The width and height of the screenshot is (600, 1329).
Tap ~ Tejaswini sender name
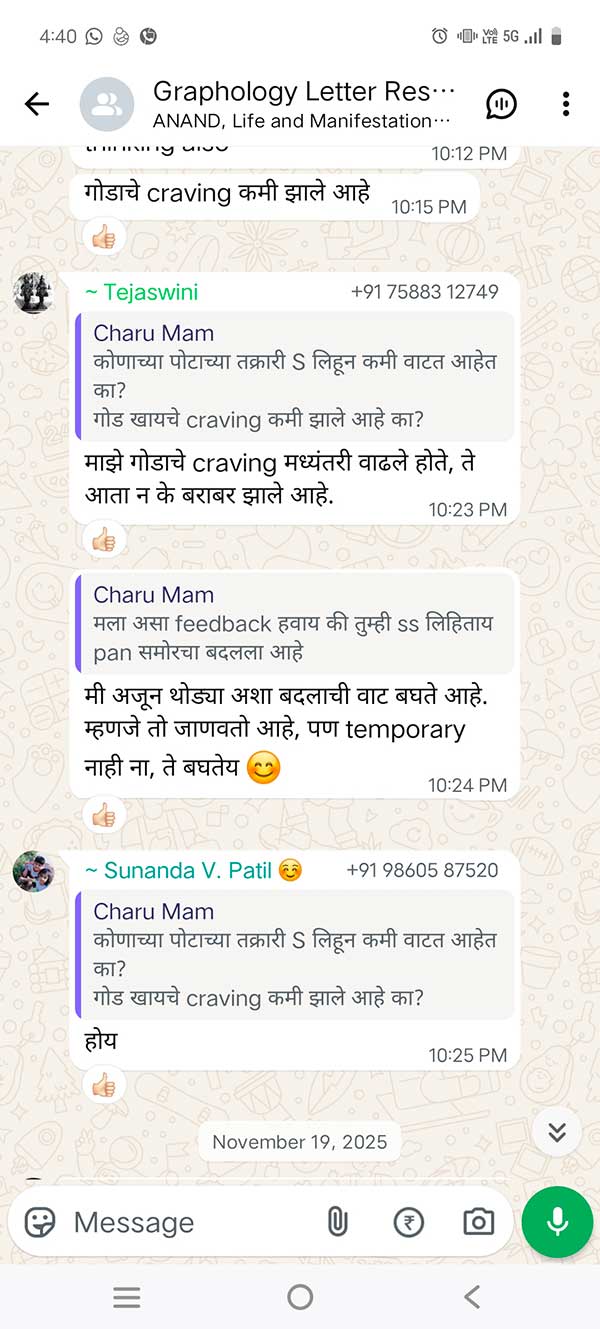[141, 292]
